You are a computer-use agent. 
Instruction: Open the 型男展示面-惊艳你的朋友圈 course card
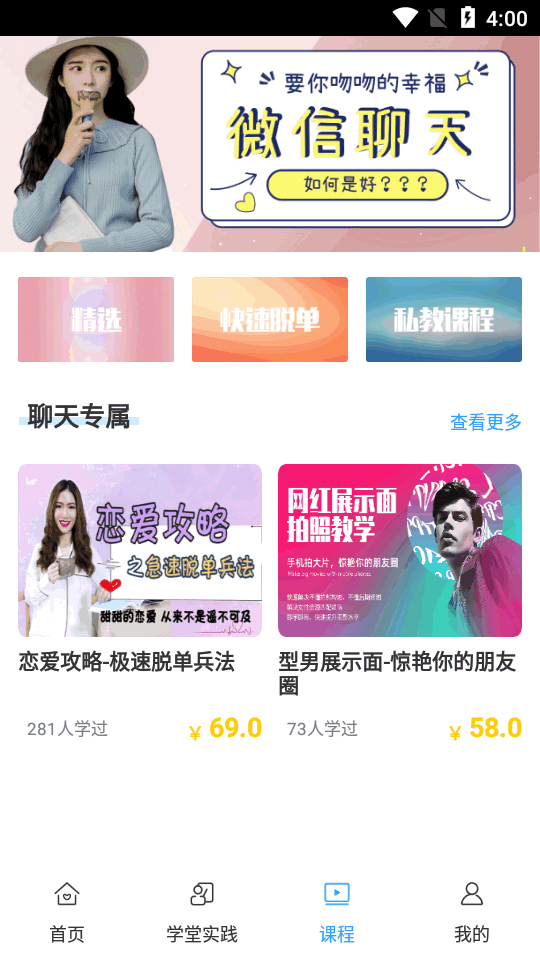pyautogui.click(x=400, y=603)
